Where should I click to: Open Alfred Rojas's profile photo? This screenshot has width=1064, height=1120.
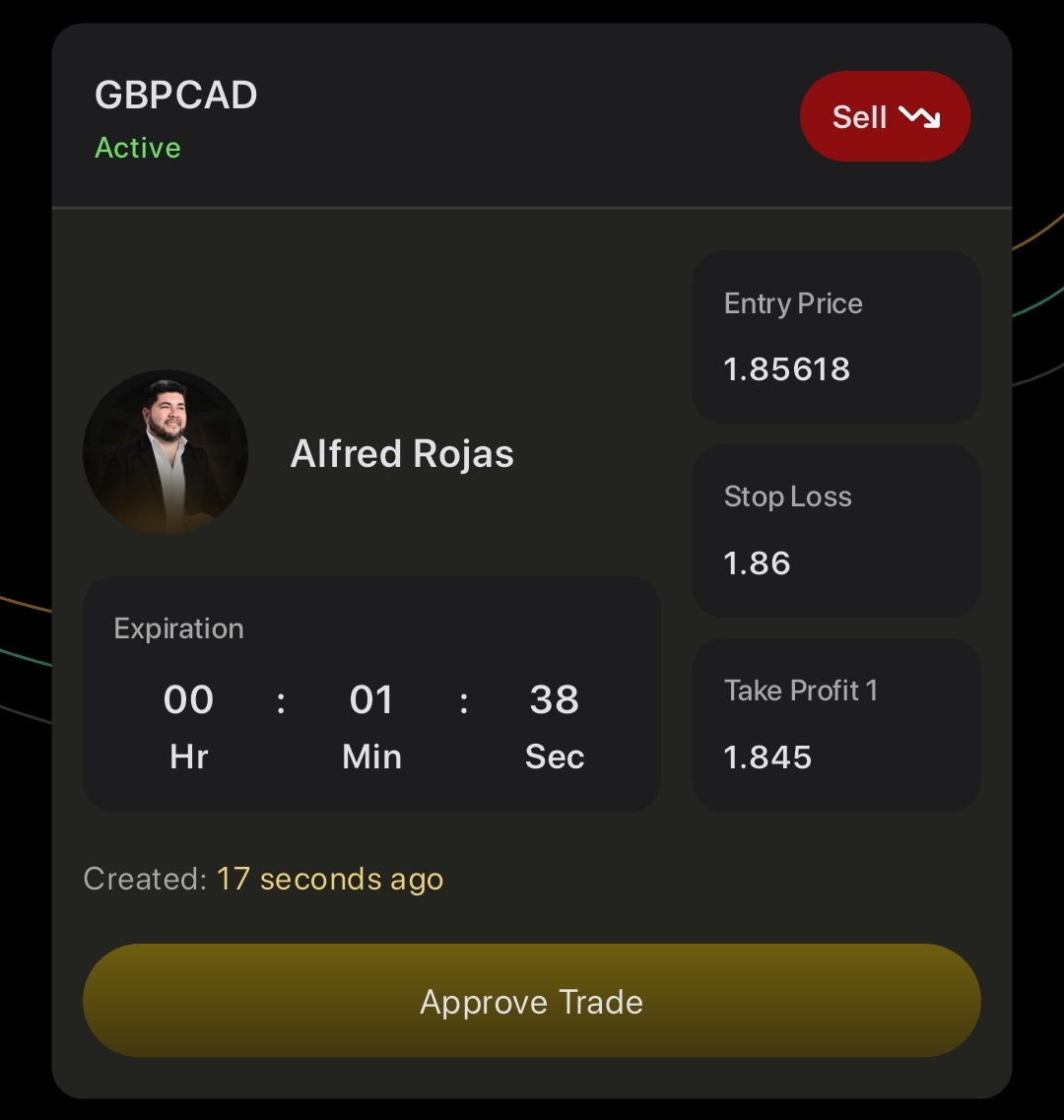click(x=166, y=453)
